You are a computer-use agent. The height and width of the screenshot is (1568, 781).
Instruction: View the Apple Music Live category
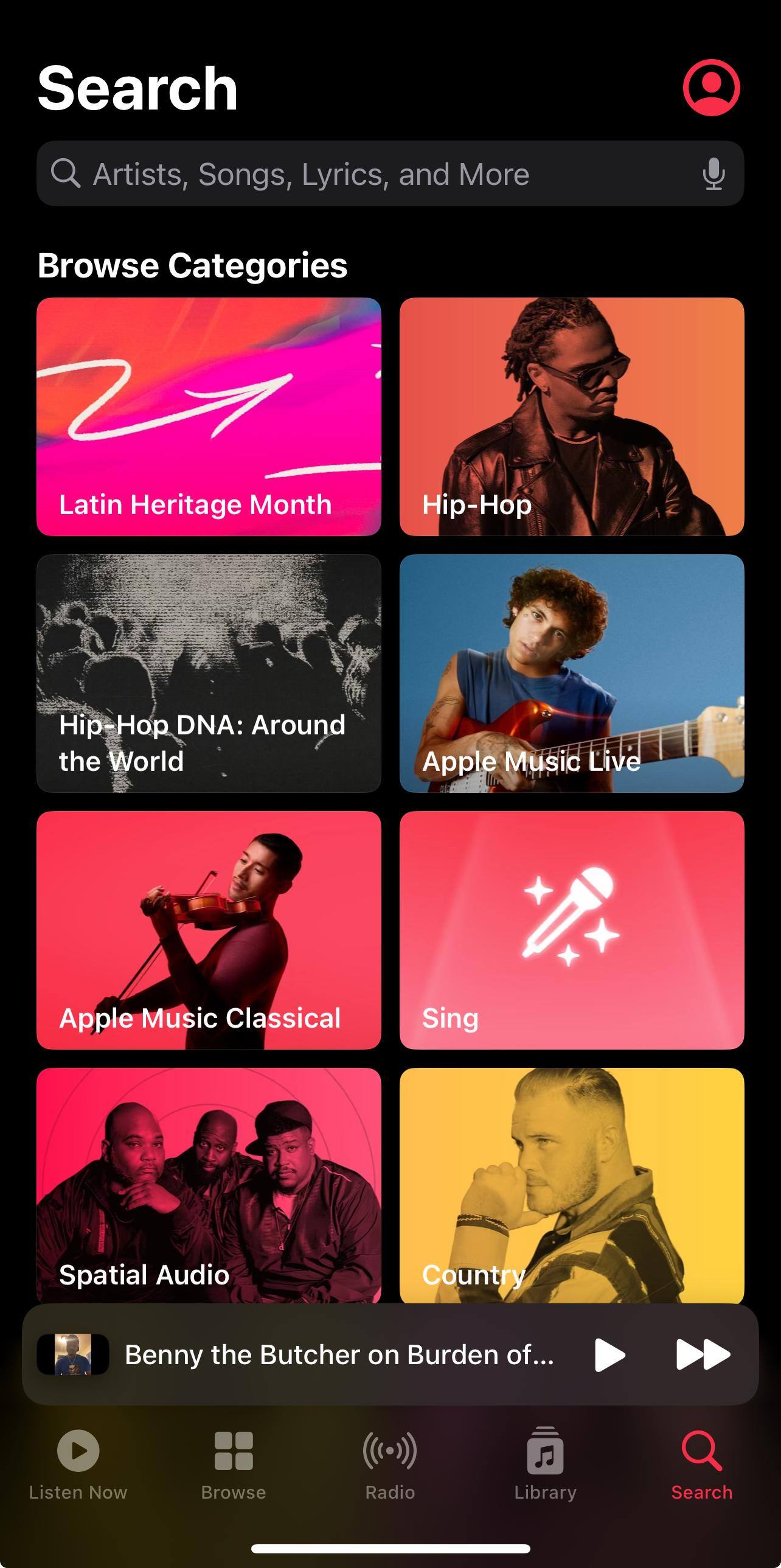572,673
